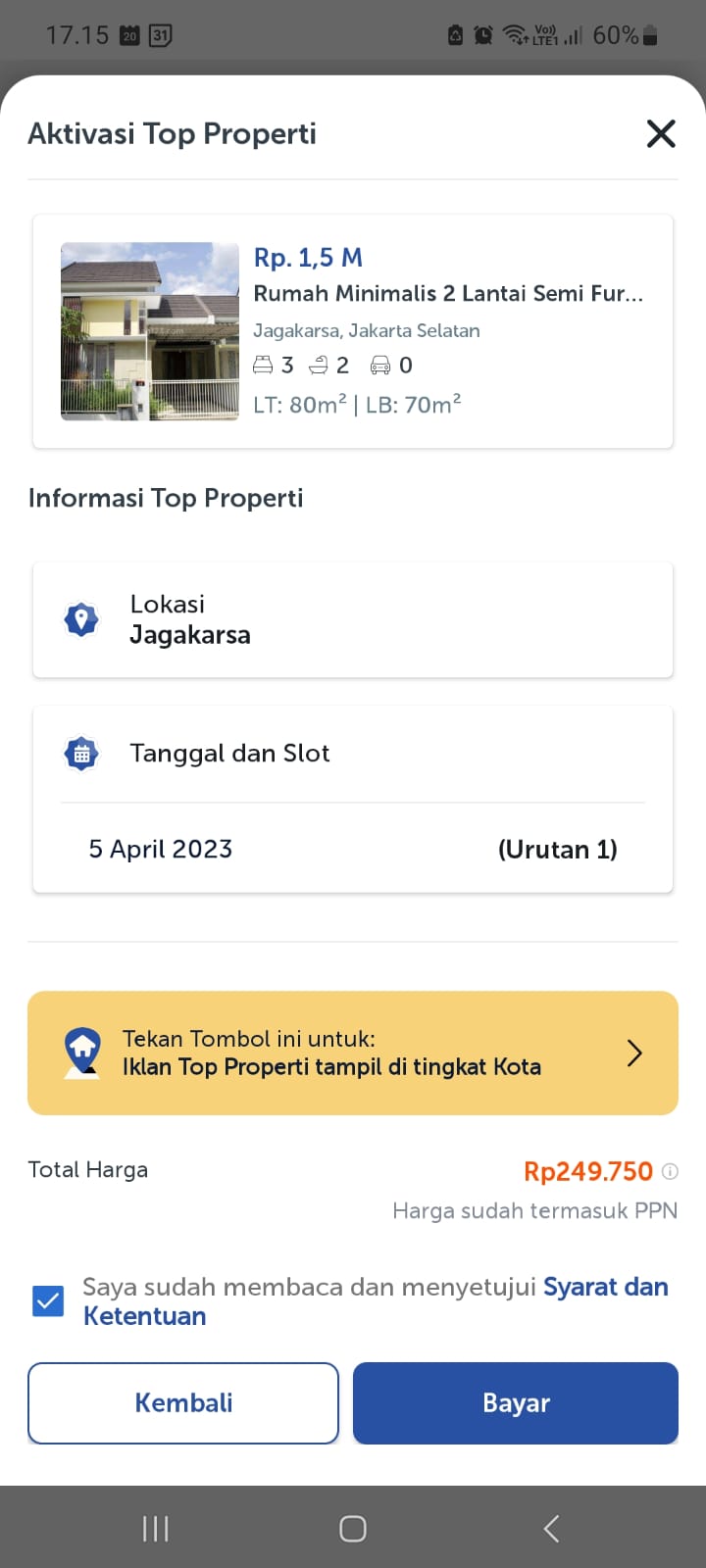Proceed with the Bayar button
Screen dimensions: 706x1568
[516, 1402]
